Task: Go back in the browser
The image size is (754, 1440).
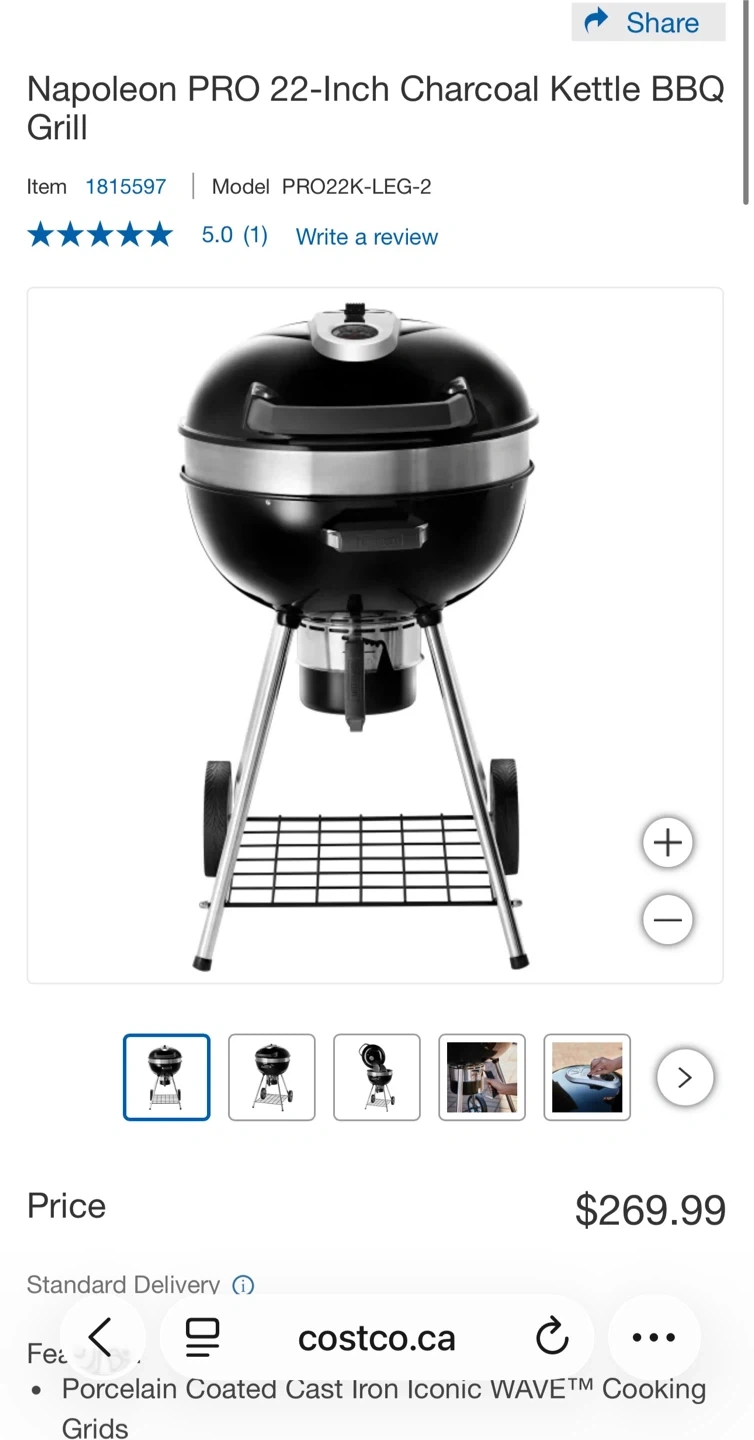Action: click(101, 1337)
